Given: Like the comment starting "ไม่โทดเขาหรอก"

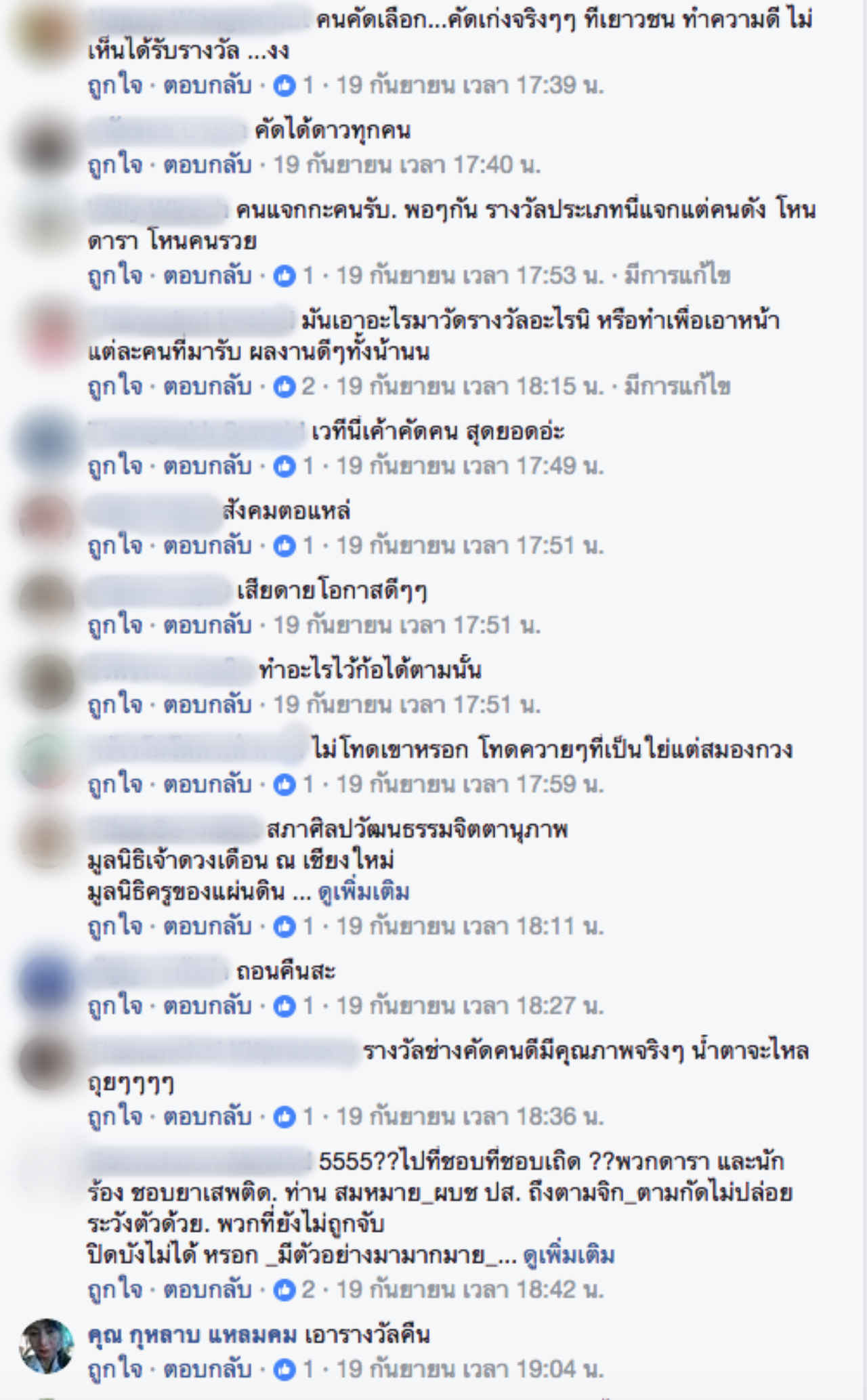Looking at the screenshot, I should pyautogui.click(x=115, y=784).
